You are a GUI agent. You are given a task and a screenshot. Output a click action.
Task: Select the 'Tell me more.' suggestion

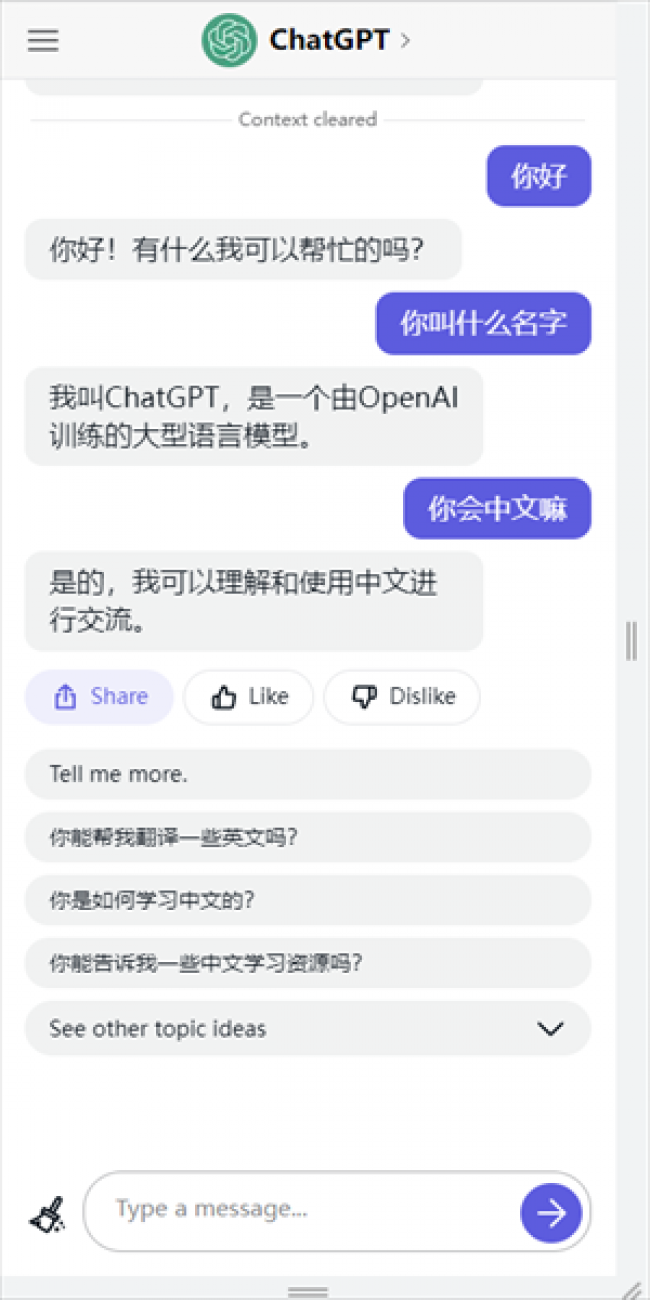click(x=307, y=774)
